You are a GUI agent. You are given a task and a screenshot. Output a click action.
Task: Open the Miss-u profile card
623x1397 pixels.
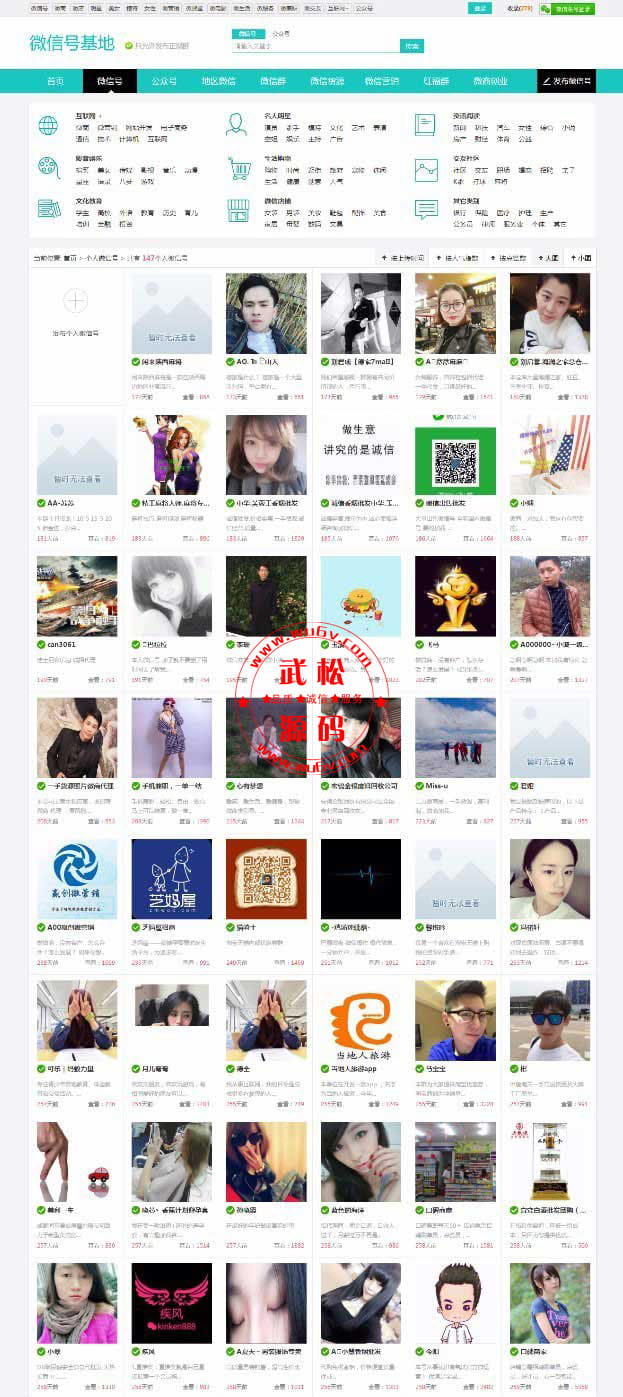tap(455, 738)
